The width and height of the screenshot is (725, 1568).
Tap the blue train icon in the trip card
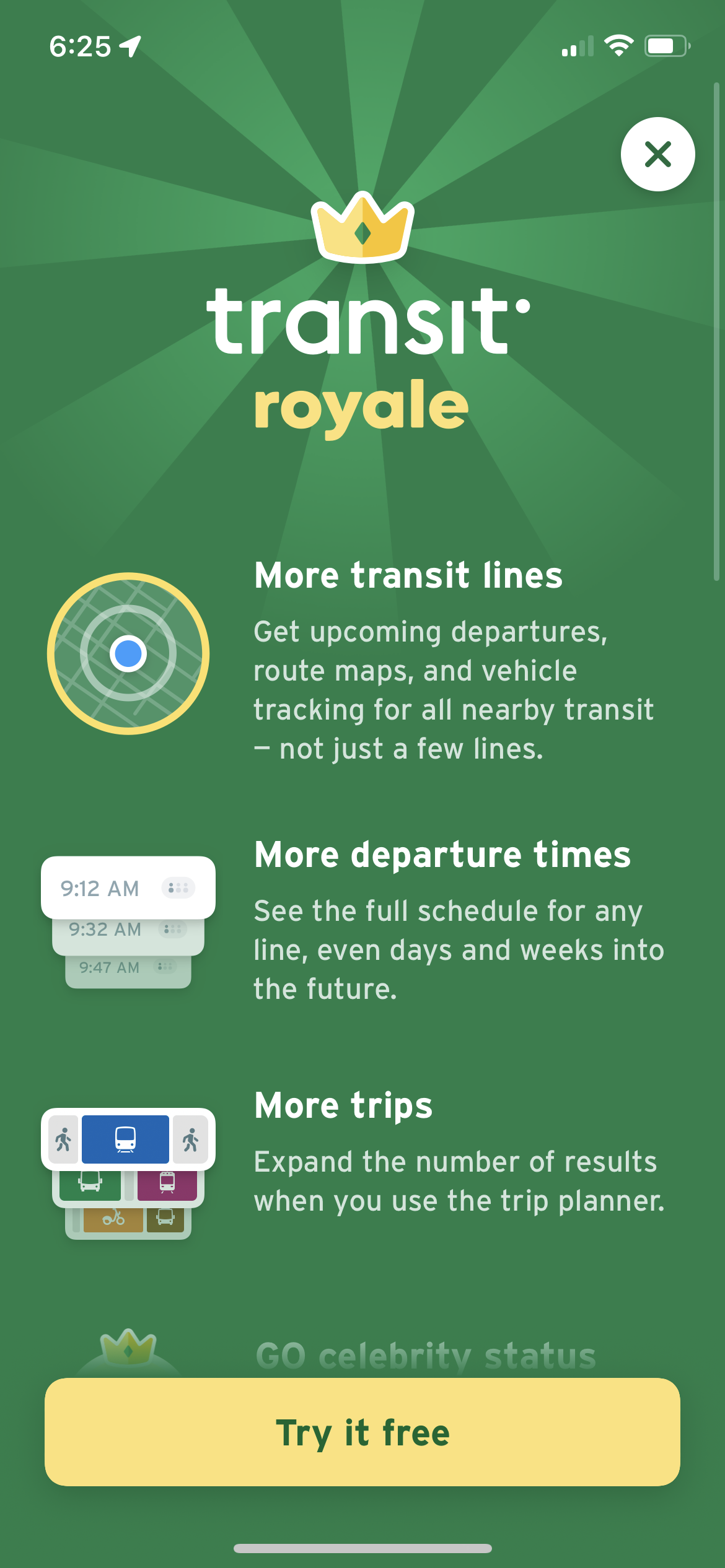point(125,1139)
